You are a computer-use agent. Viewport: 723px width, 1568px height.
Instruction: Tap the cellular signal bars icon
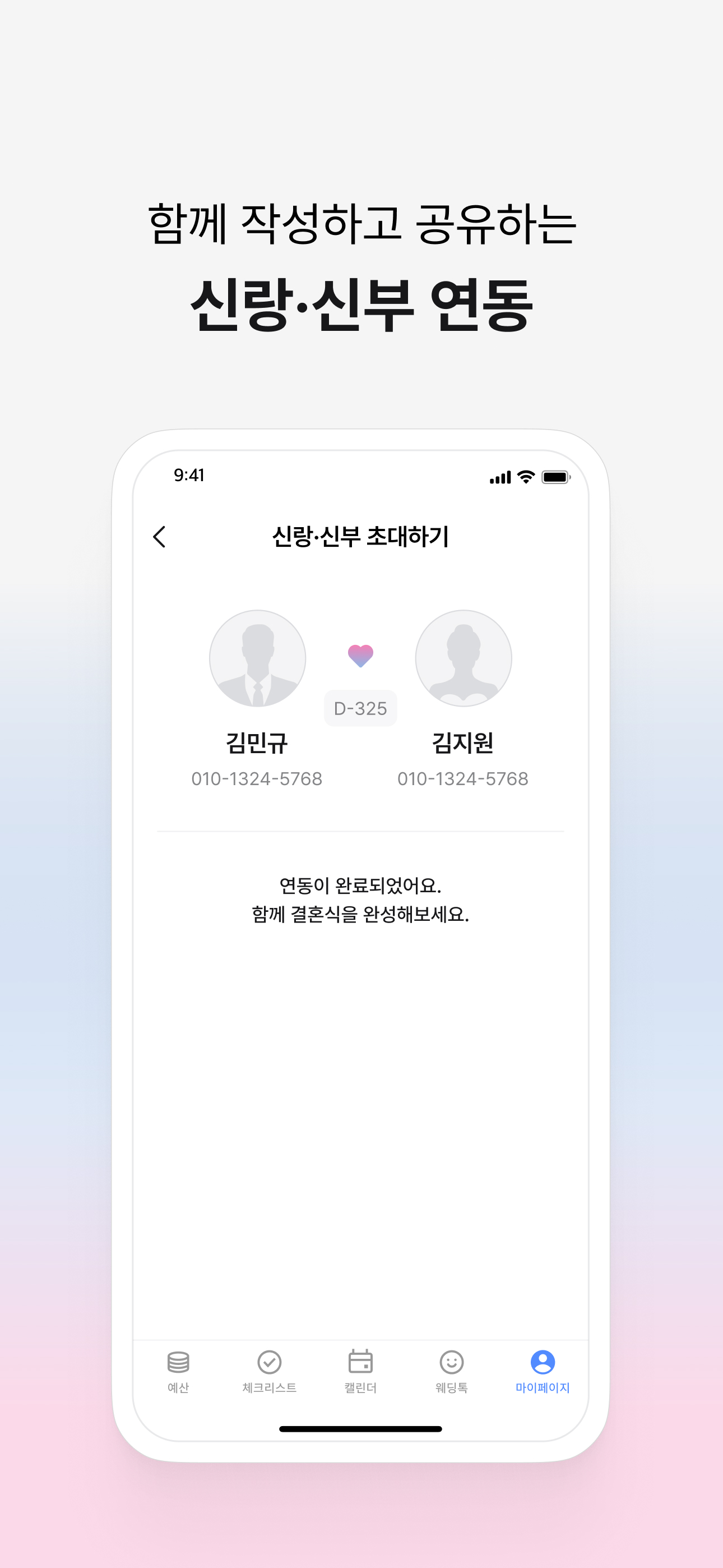500,478
